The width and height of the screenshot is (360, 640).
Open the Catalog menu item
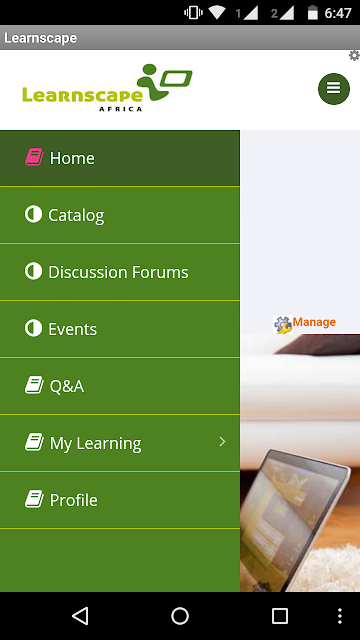120,215
